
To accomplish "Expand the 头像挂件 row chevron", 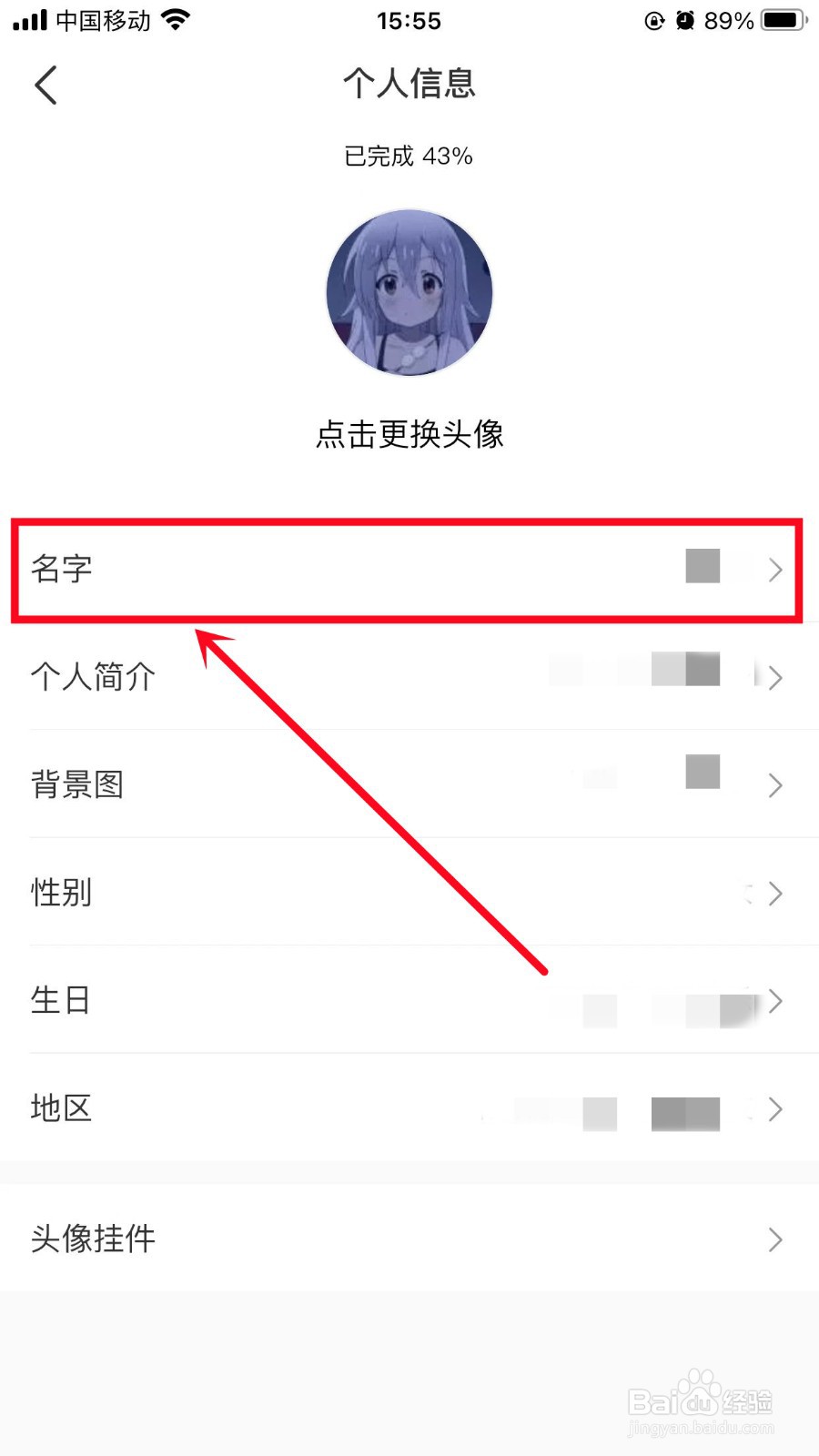I will click(774, 1239).
